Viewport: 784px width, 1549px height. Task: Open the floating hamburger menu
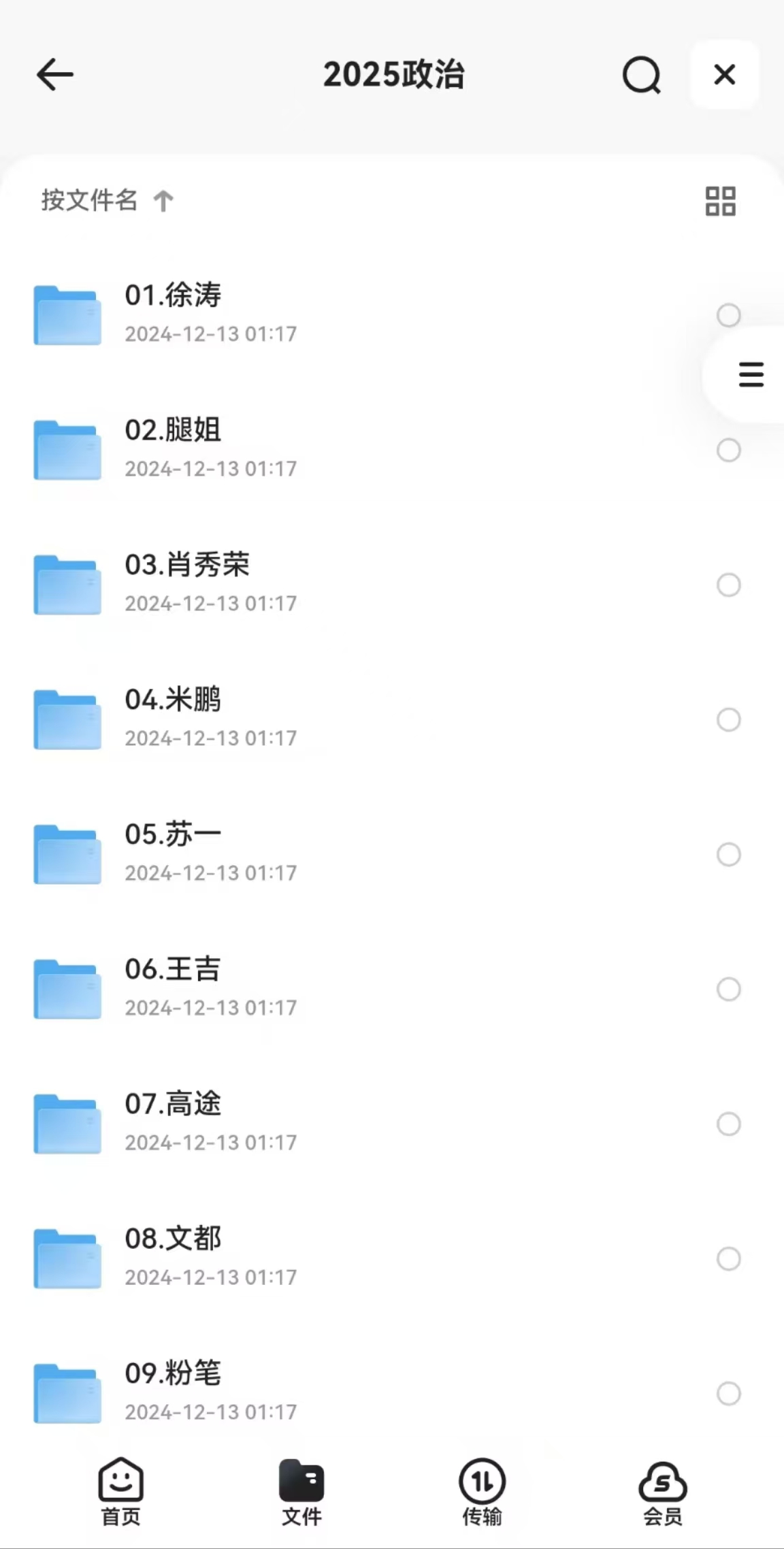coord(751,375)
